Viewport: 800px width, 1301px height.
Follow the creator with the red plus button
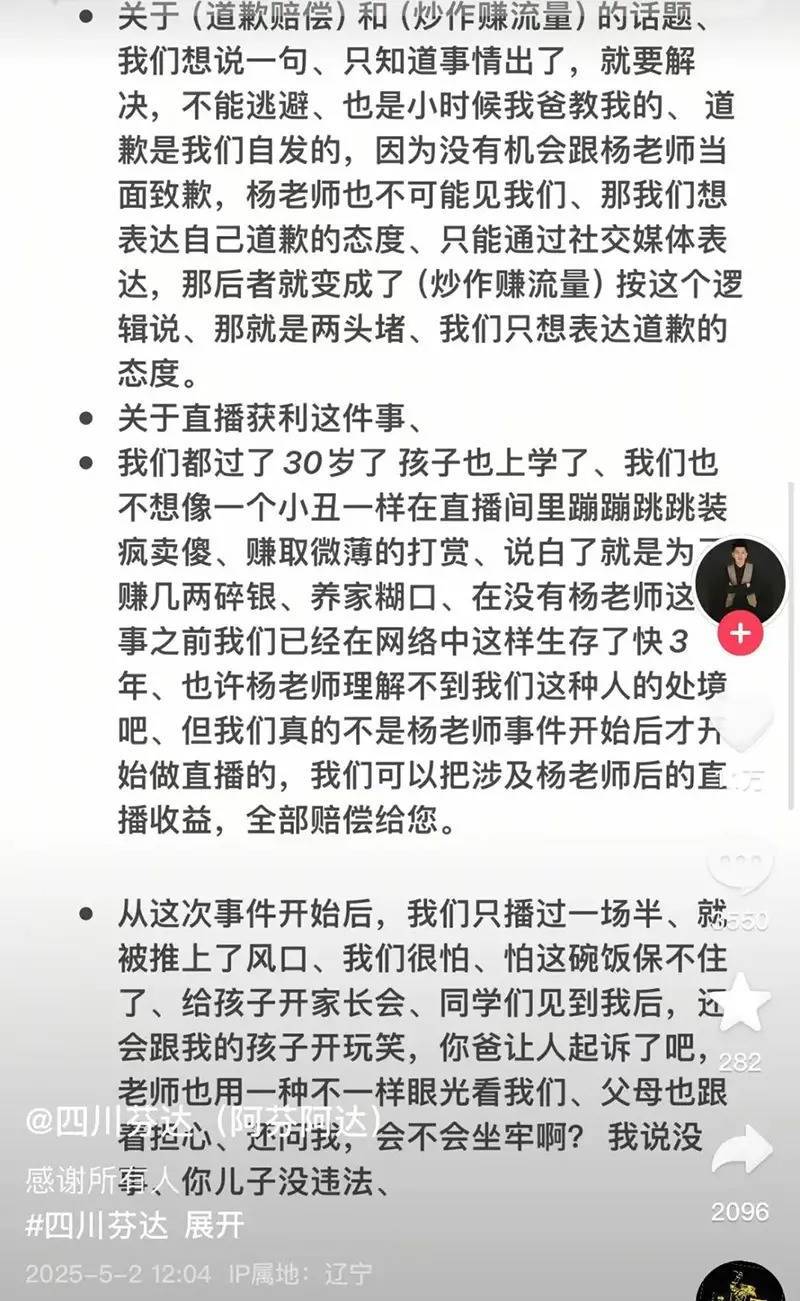[740, 634]
